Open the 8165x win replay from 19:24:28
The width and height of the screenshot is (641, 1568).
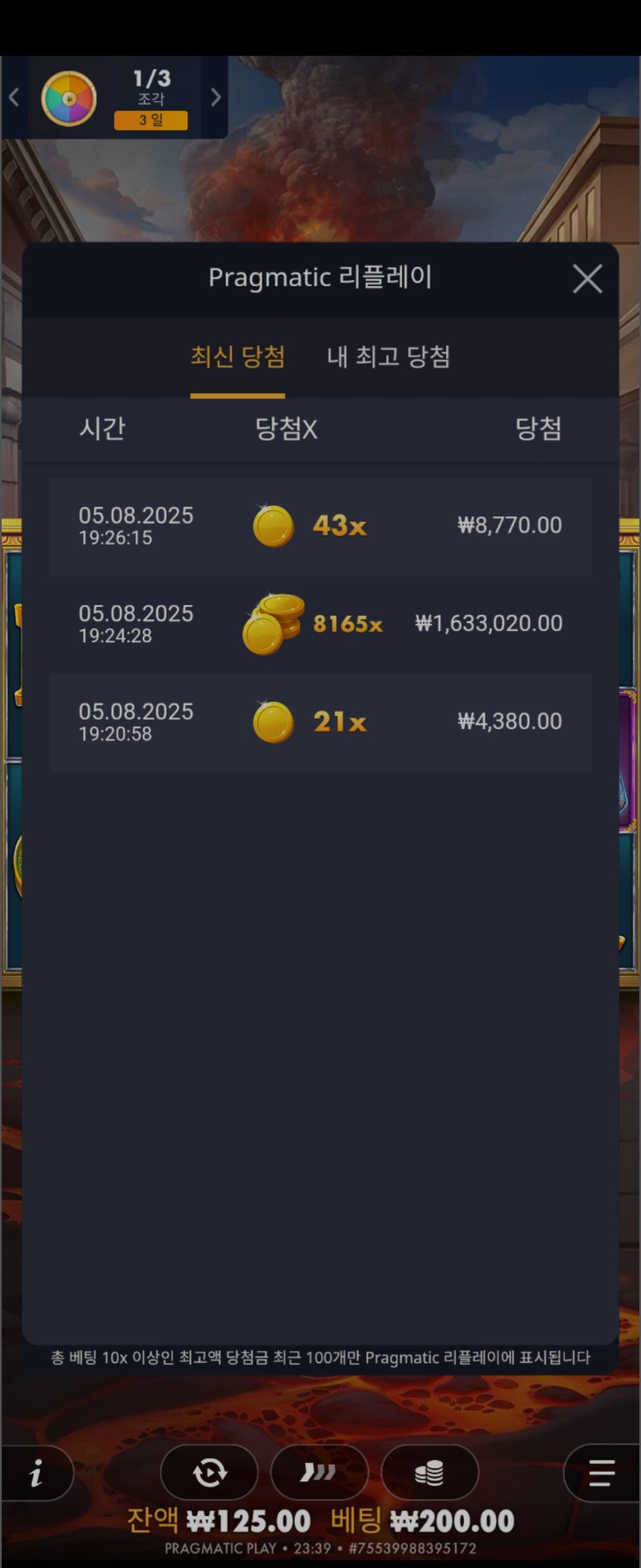tap(320, 624)
